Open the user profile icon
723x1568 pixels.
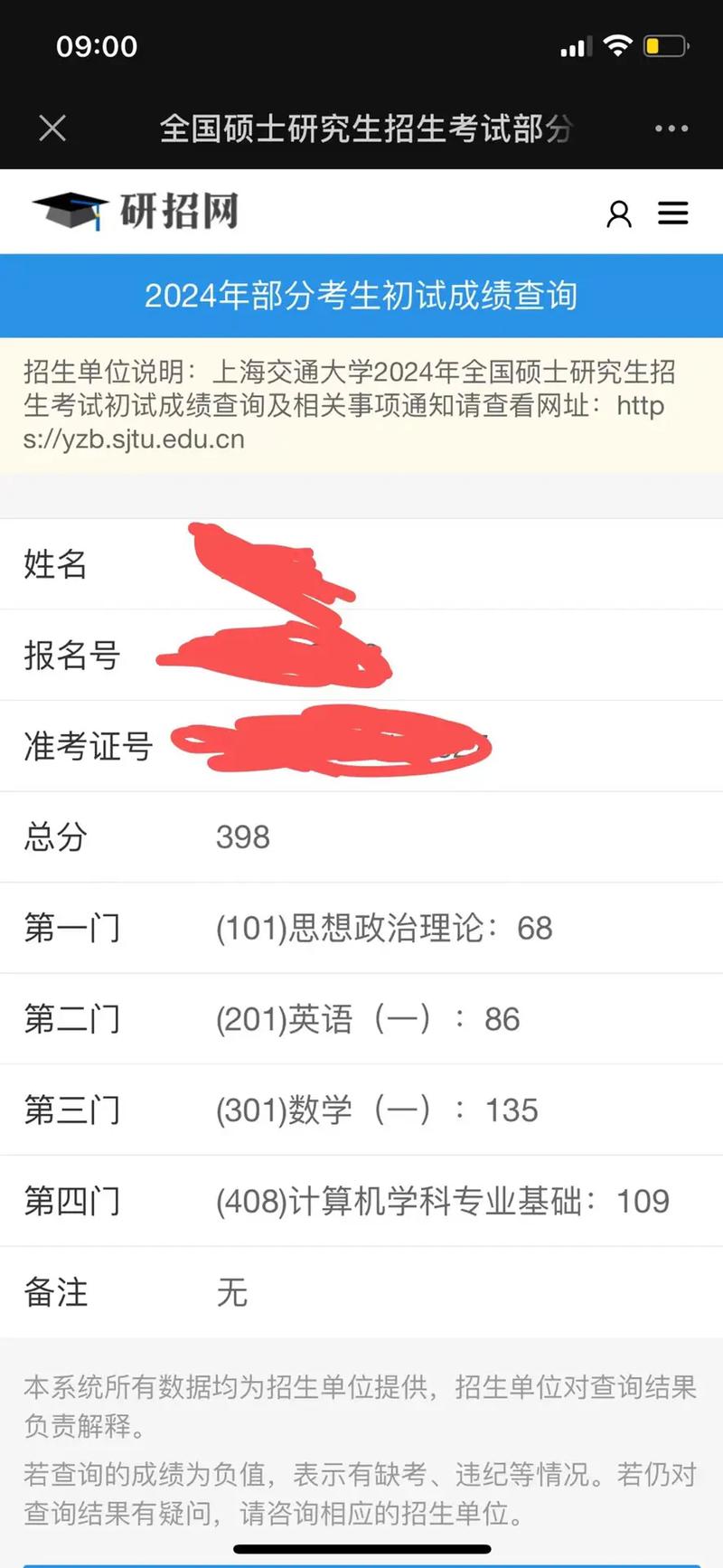click(x=618, y=213)
